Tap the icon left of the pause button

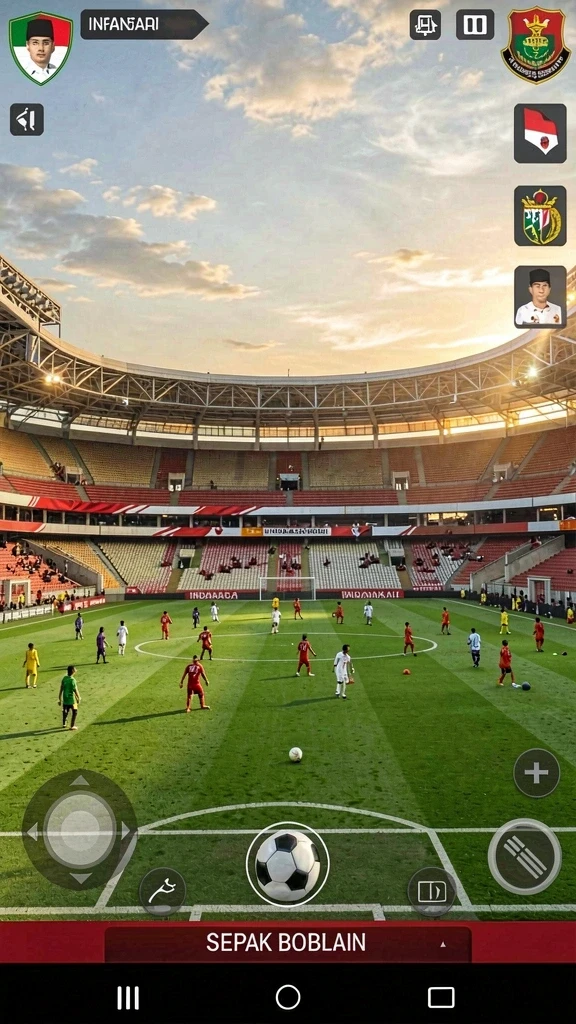(425, 25)
